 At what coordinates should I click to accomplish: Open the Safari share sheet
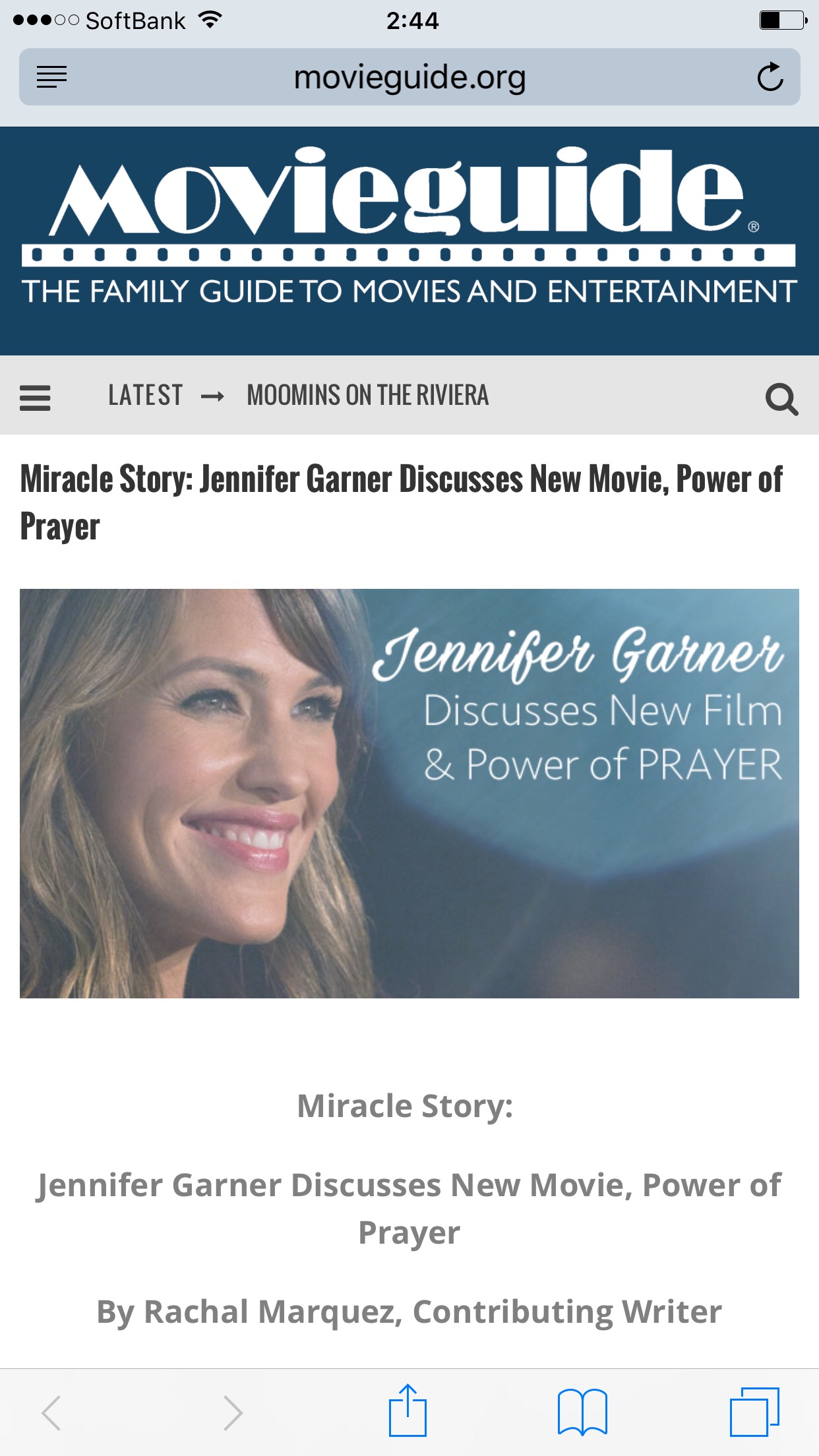click(408, 1411)
